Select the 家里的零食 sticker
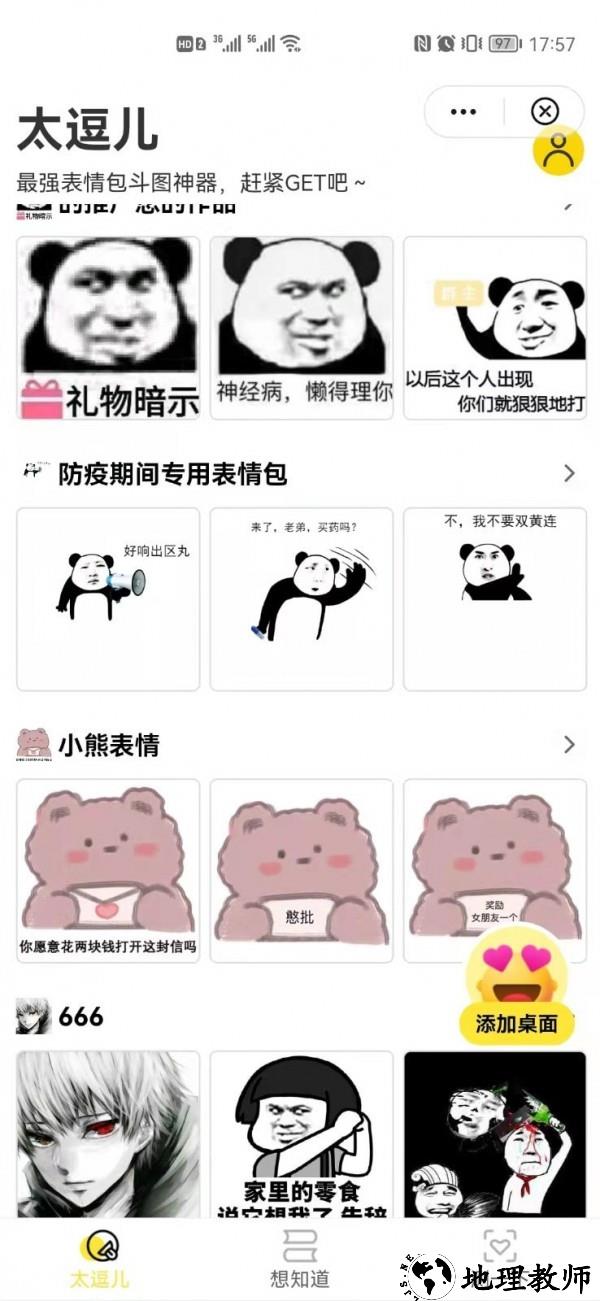This screenshot has width=600, height=1301. [301, 1133]
